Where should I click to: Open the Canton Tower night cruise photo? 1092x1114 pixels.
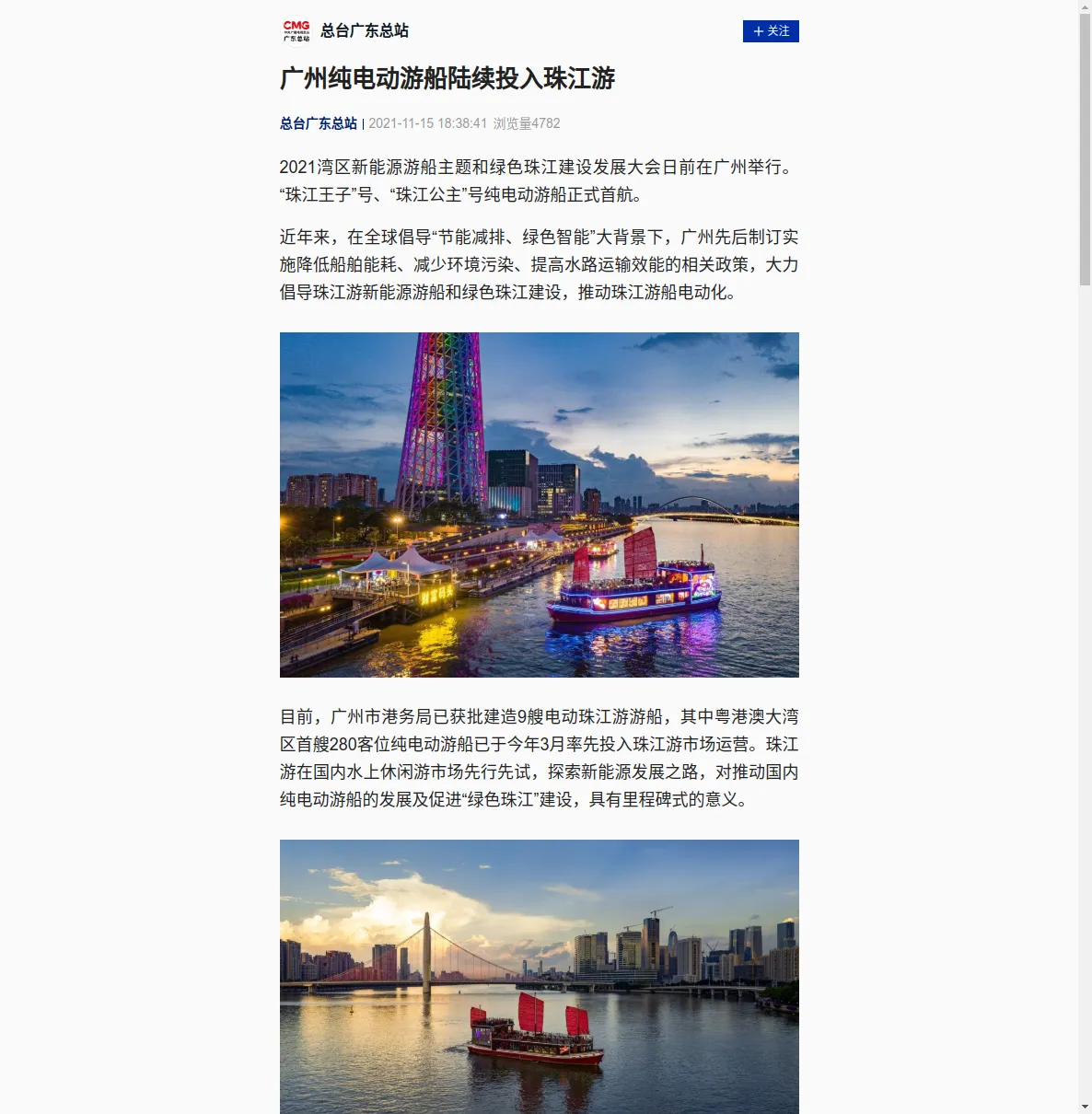click(539, 505)
